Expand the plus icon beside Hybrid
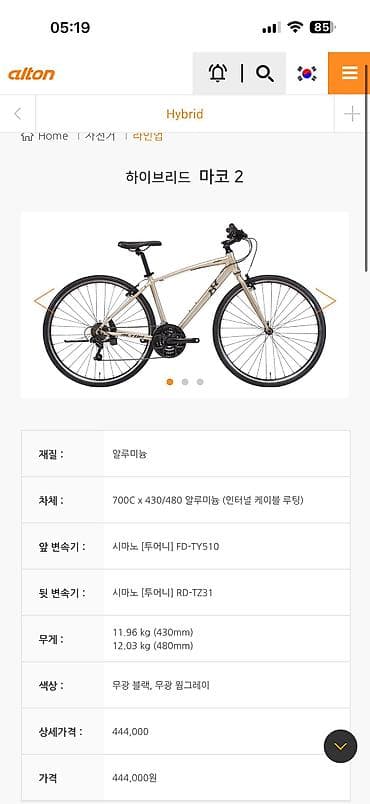 (x=352, y=114)
